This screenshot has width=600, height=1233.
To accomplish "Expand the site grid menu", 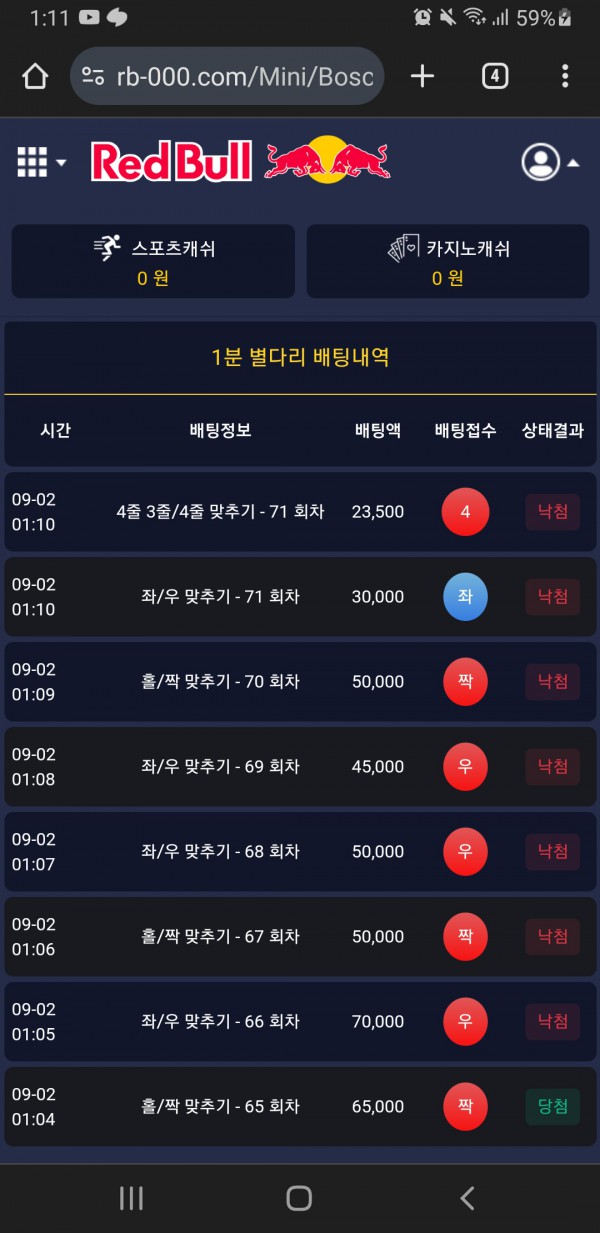I will [x=41, y=162].
